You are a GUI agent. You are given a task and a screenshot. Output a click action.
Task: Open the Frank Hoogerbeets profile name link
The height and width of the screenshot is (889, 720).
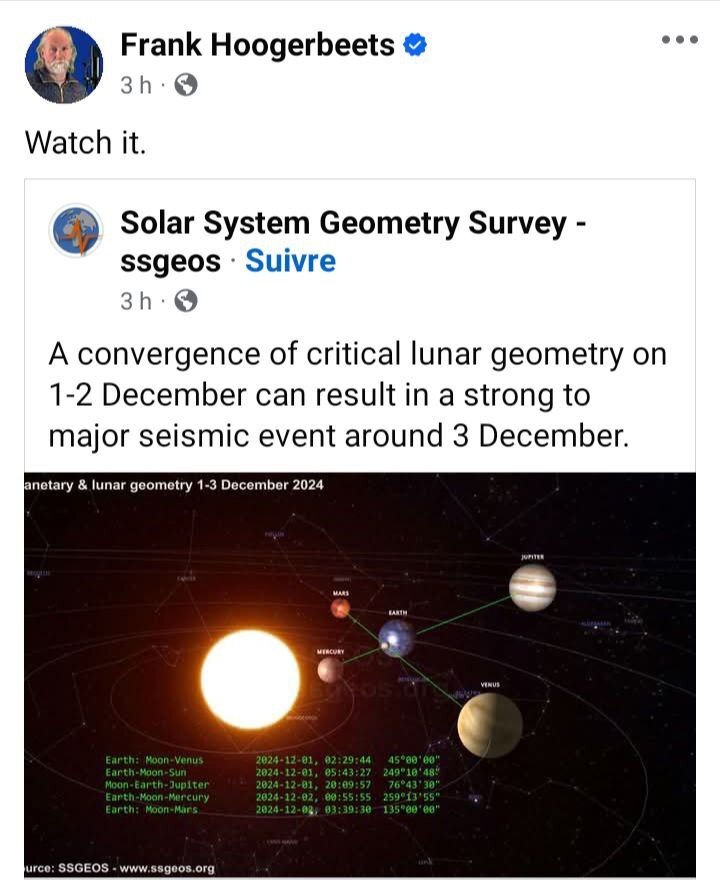(257, 45)
